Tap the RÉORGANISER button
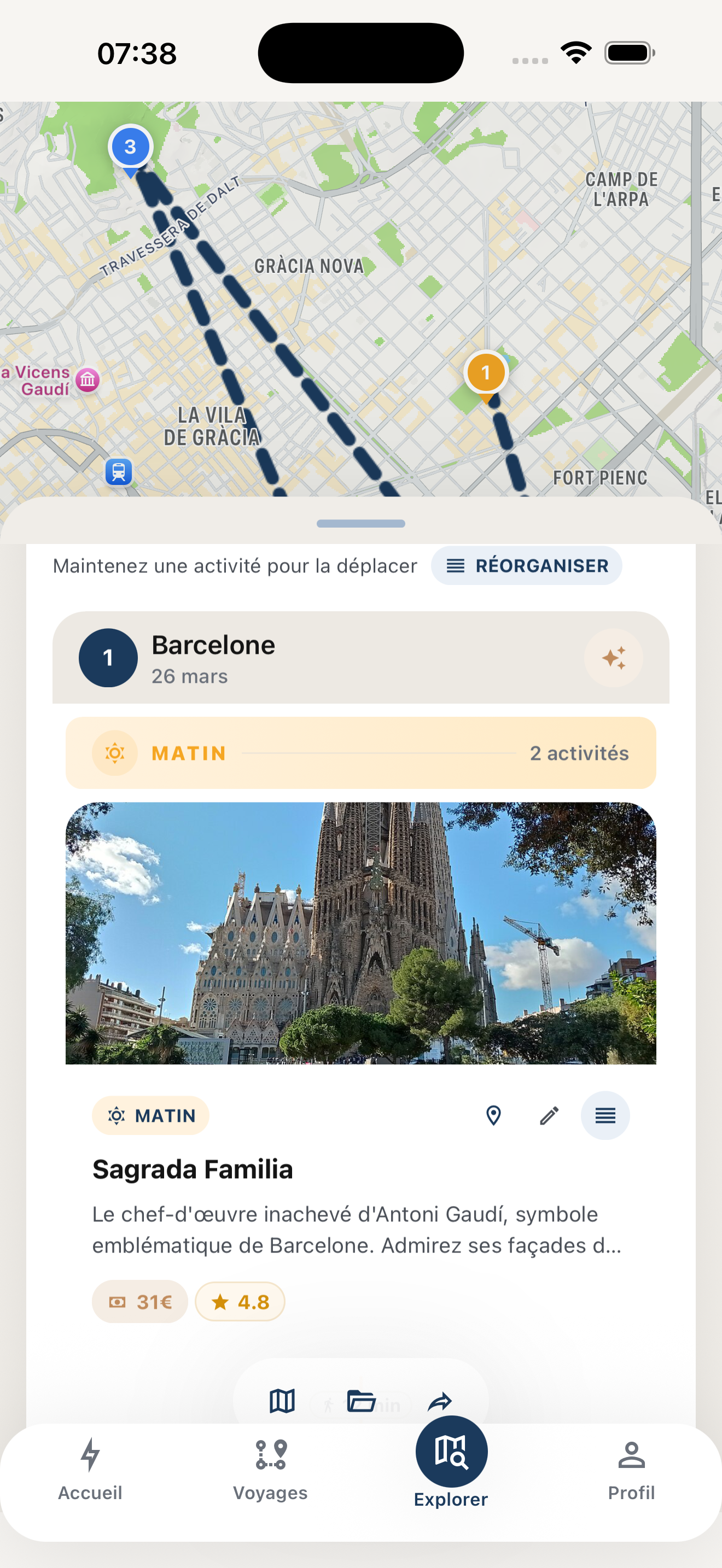This screenshot has width=722, height=1568. pyautogui.click(x=527, y=565)
